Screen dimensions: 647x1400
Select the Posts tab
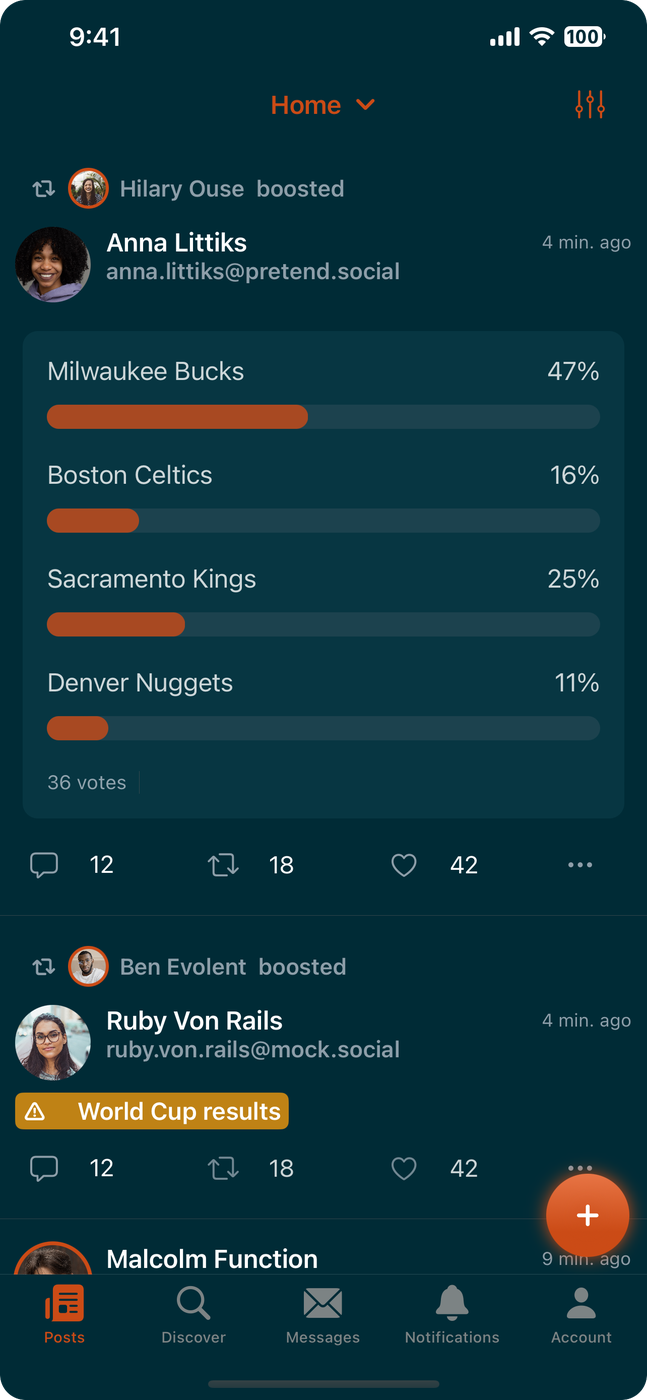(64, 1315)
